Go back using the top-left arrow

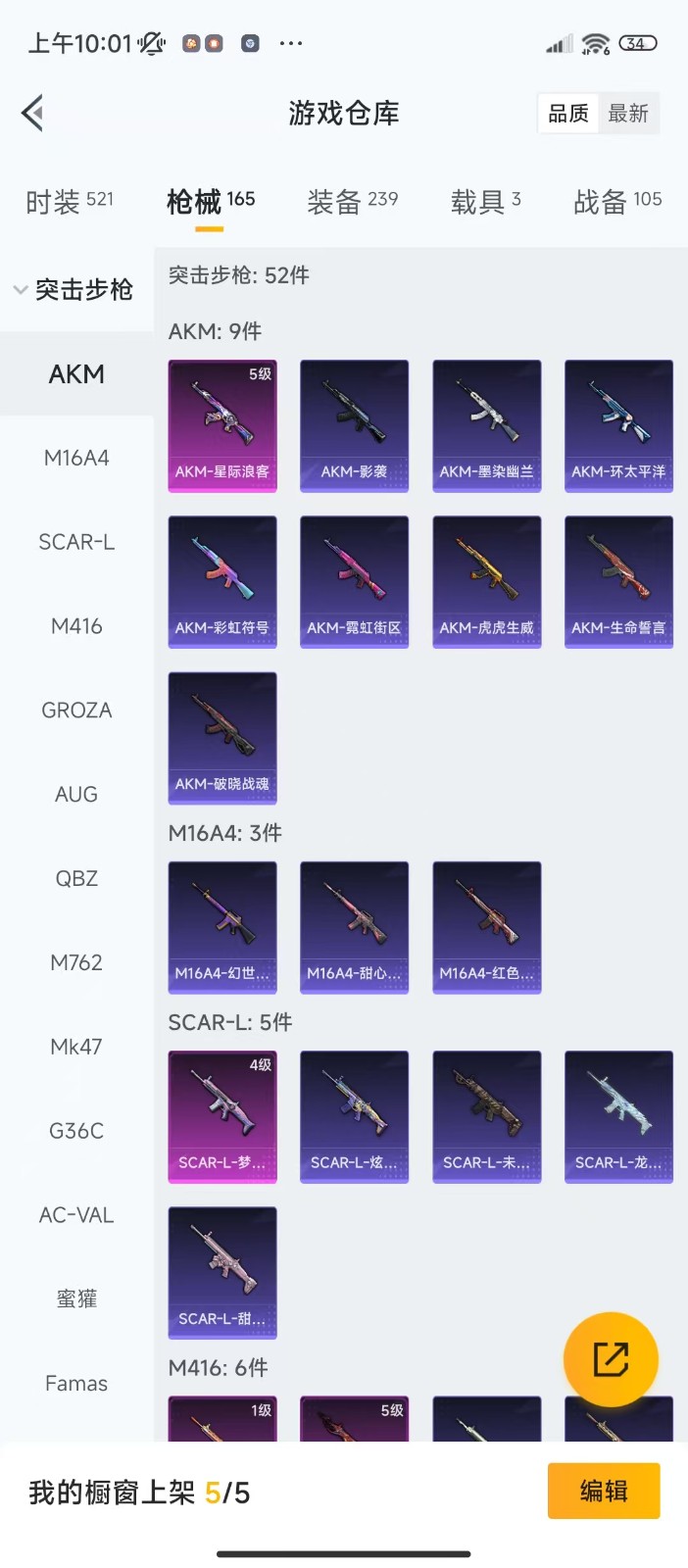point(32,114)
